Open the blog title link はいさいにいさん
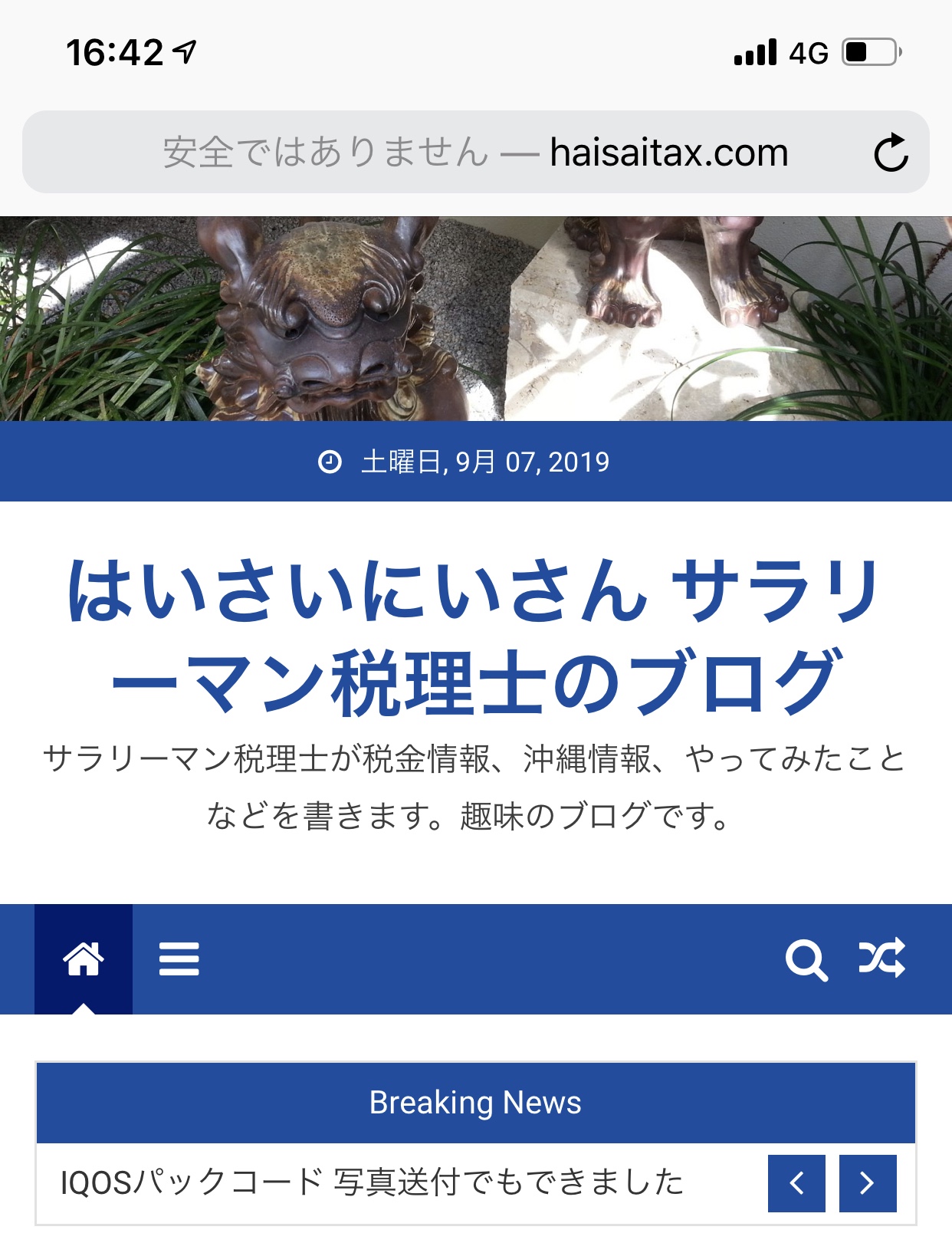 (475, 635)
